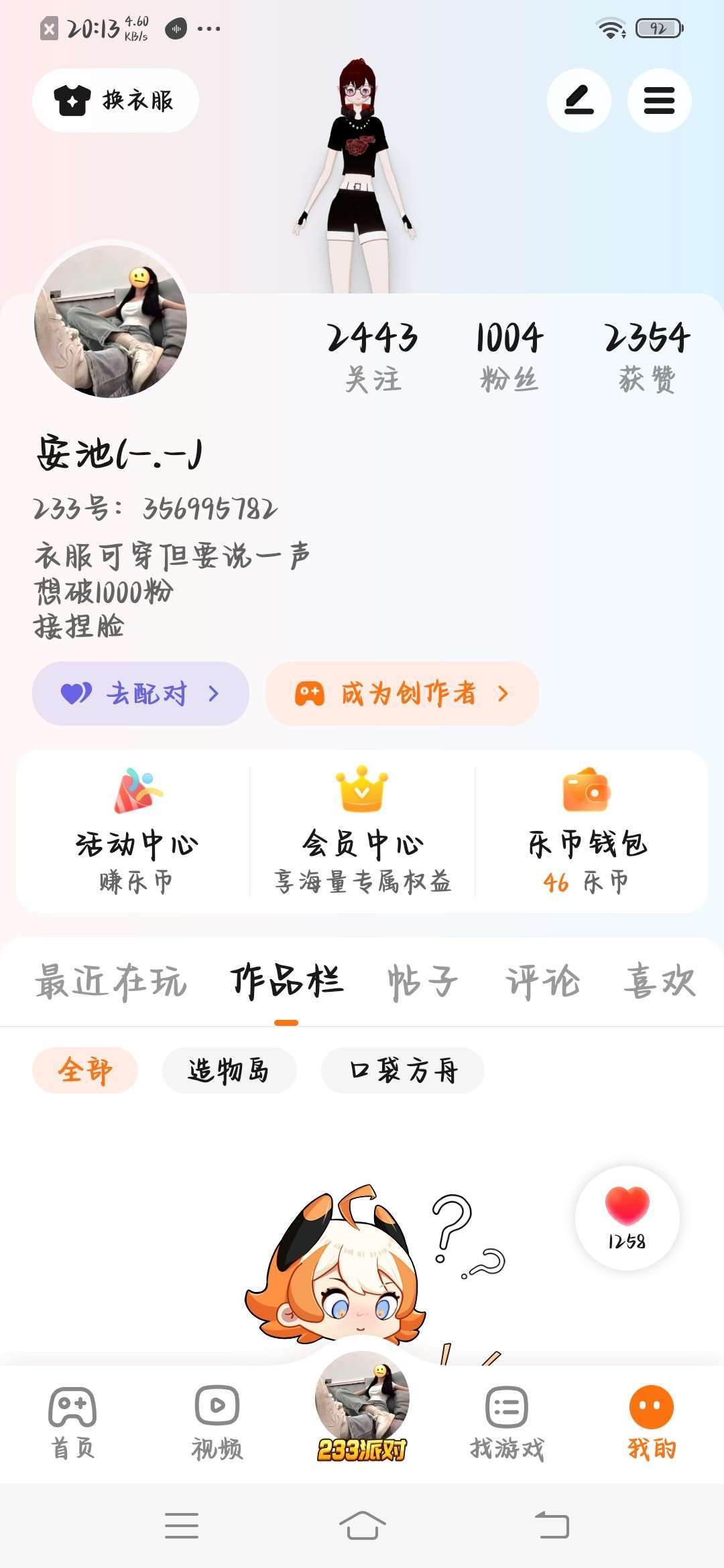Switch to the 帖子 posts tab

click(422, 982)
